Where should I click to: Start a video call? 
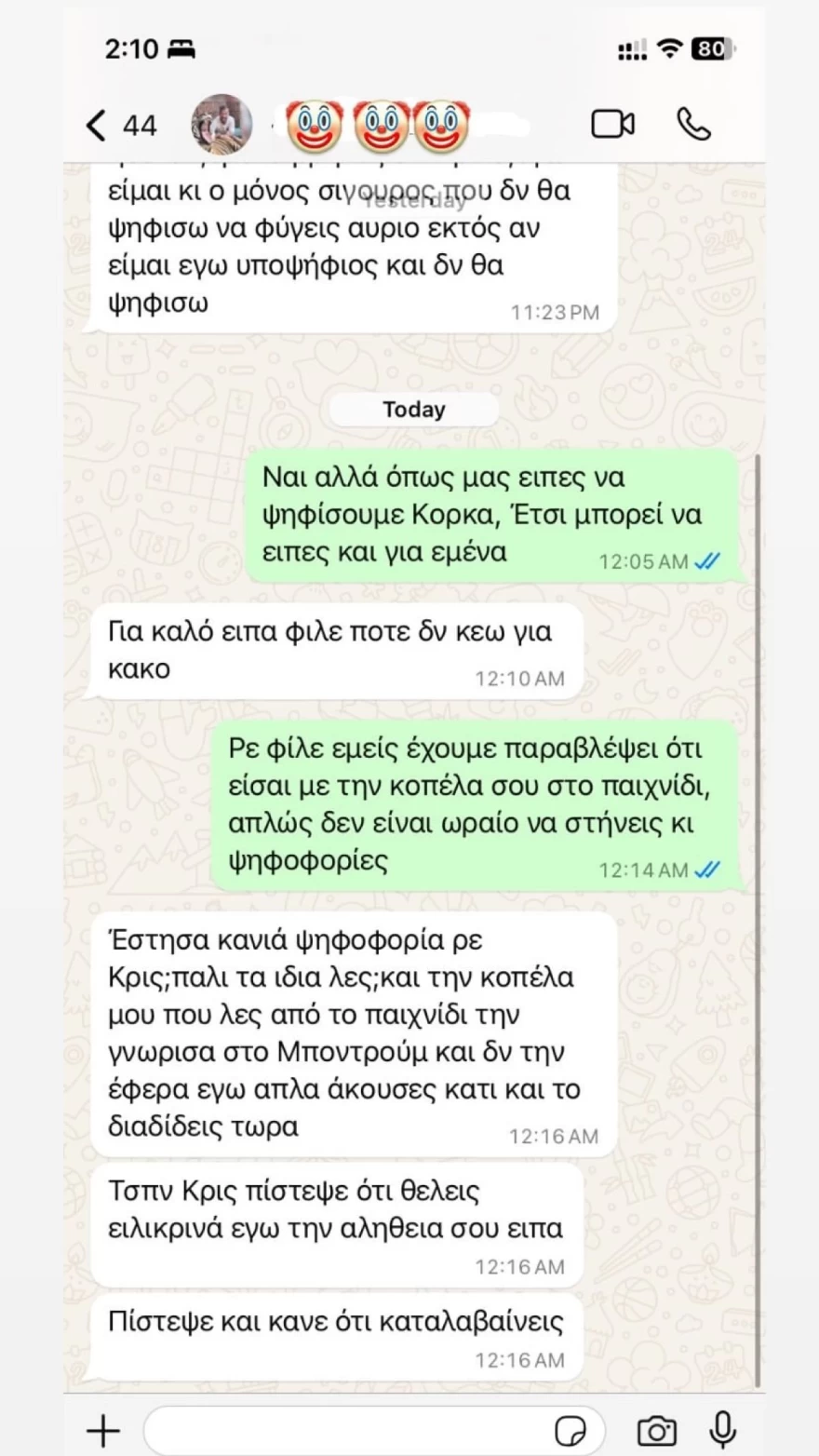click(x=612, y=124)
